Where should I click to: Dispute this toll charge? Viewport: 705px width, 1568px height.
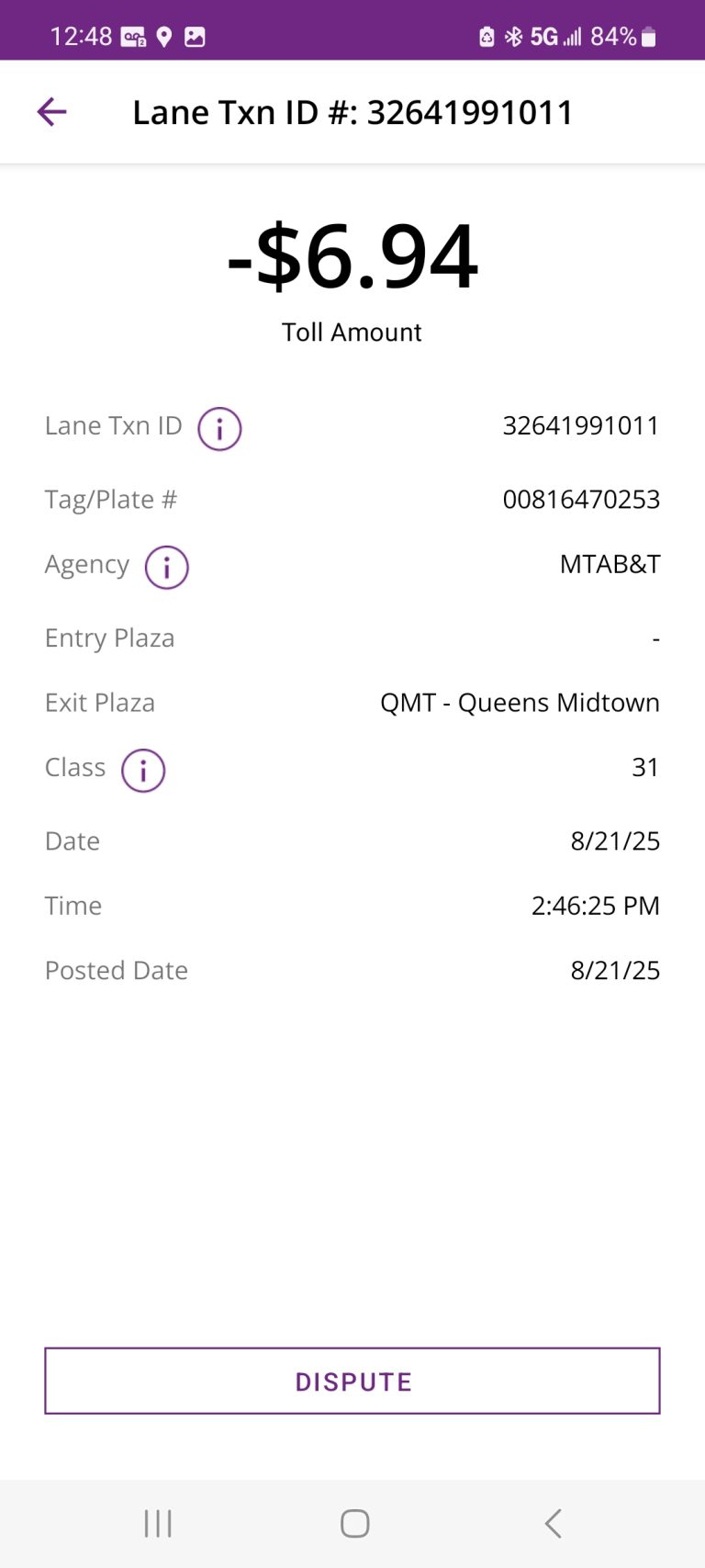coord(352,1381)
